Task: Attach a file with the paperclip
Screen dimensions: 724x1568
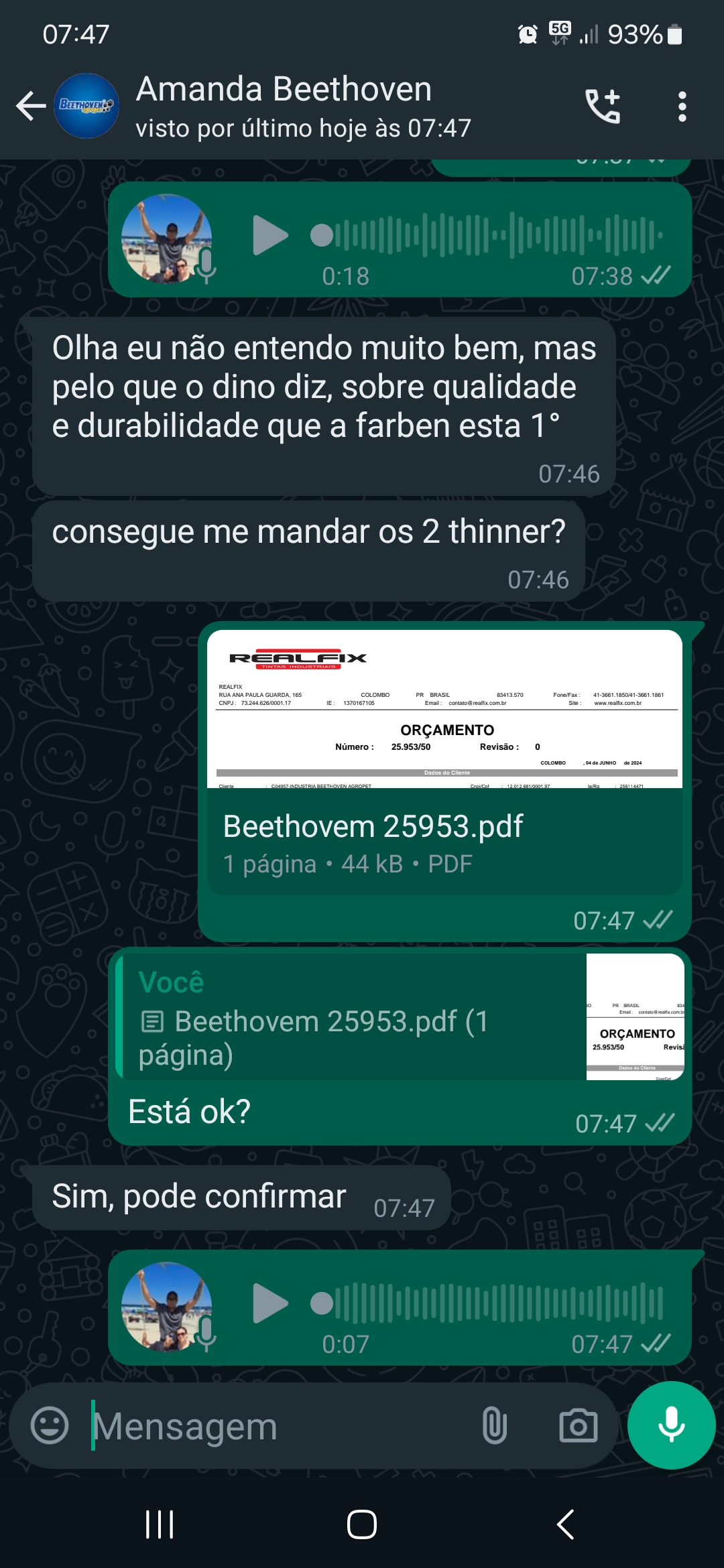Action: coord(494,1425)
